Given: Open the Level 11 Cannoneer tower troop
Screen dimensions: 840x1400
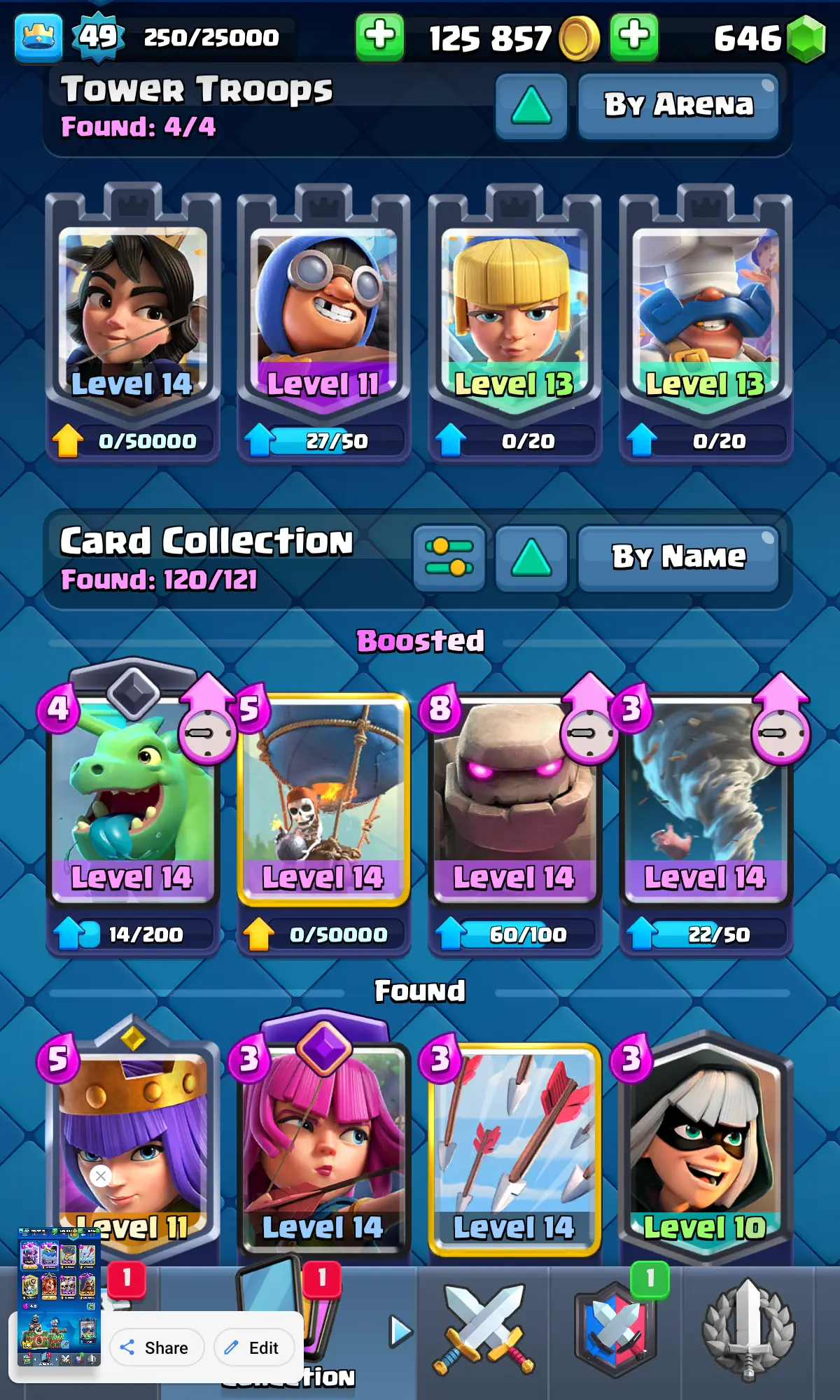Looking at the screenshot, I should (323, 315).
